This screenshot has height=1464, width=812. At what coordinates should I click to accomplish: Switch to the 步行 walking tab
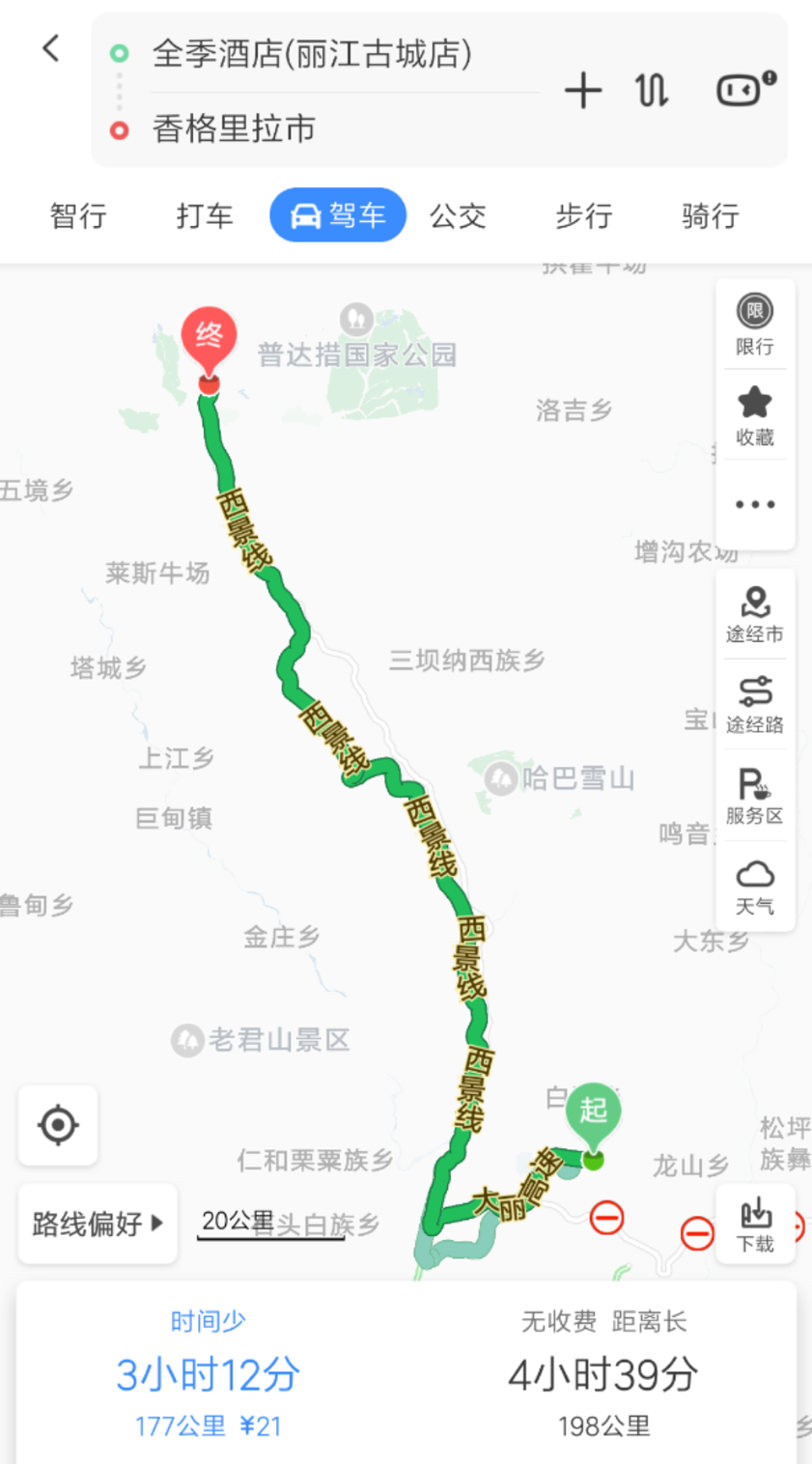point(583,215)
